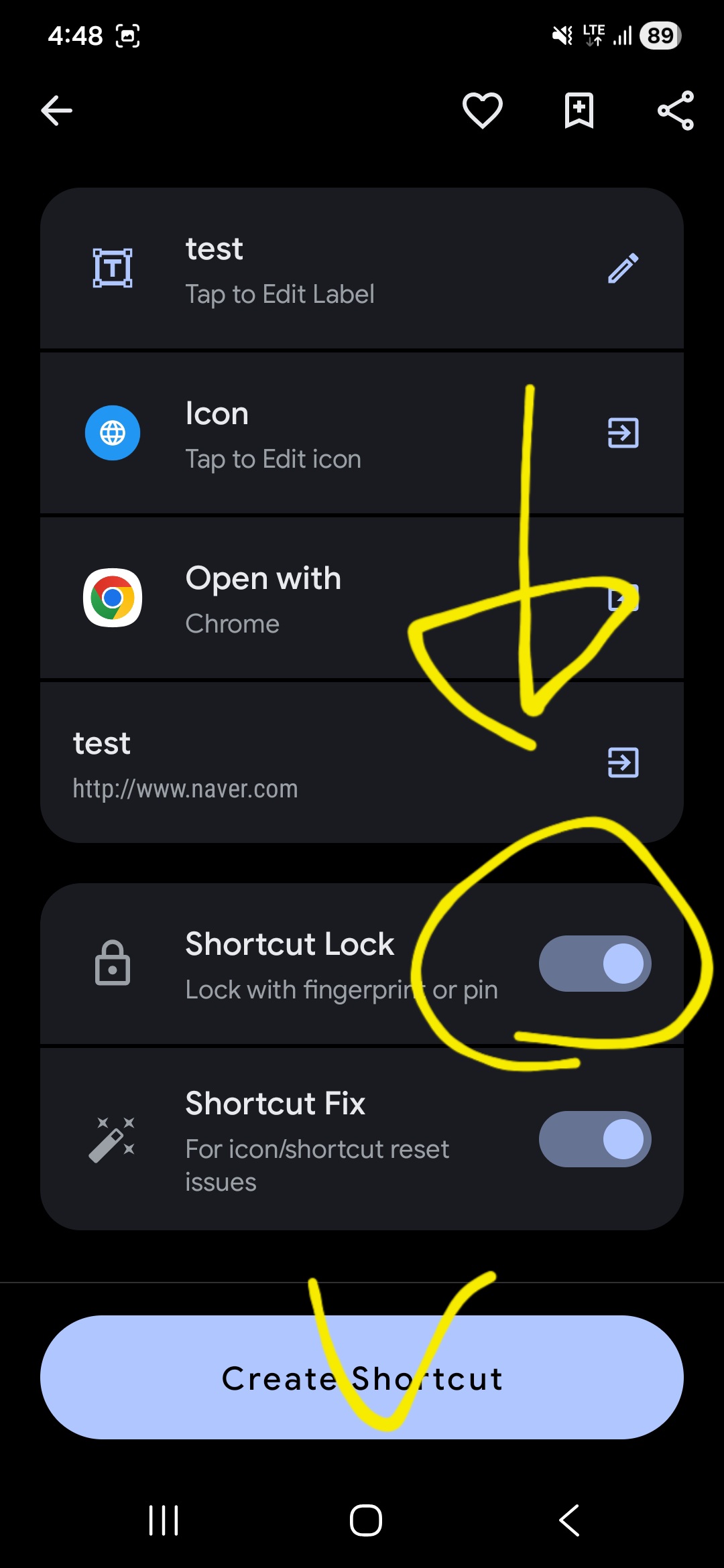Edit the 'test' label row
This screenshot has height=1568, width=724.
(x=362, y=269)
